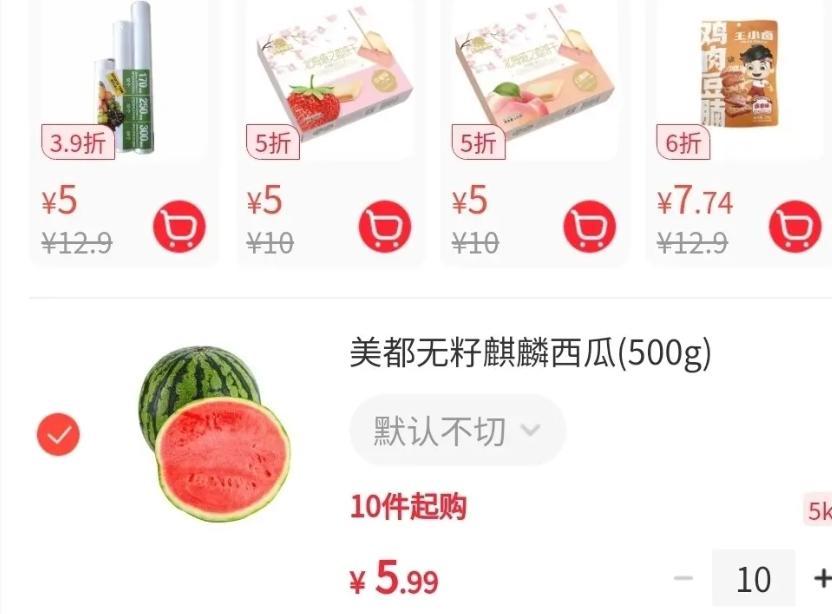Screen dimensions: 832x614
Task: Add the strawberry wafer box to cart
Action: [x=385, y=229]
